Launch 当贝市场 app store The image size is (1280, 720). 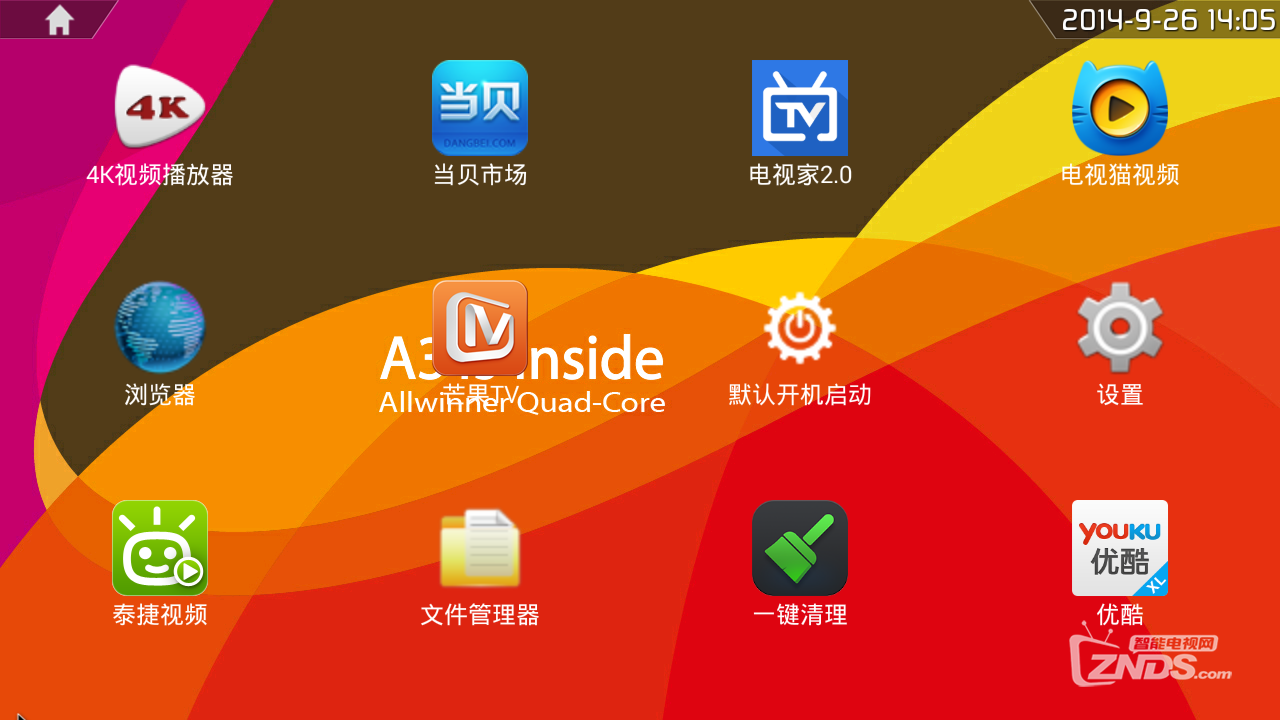[x=480, y=108]
